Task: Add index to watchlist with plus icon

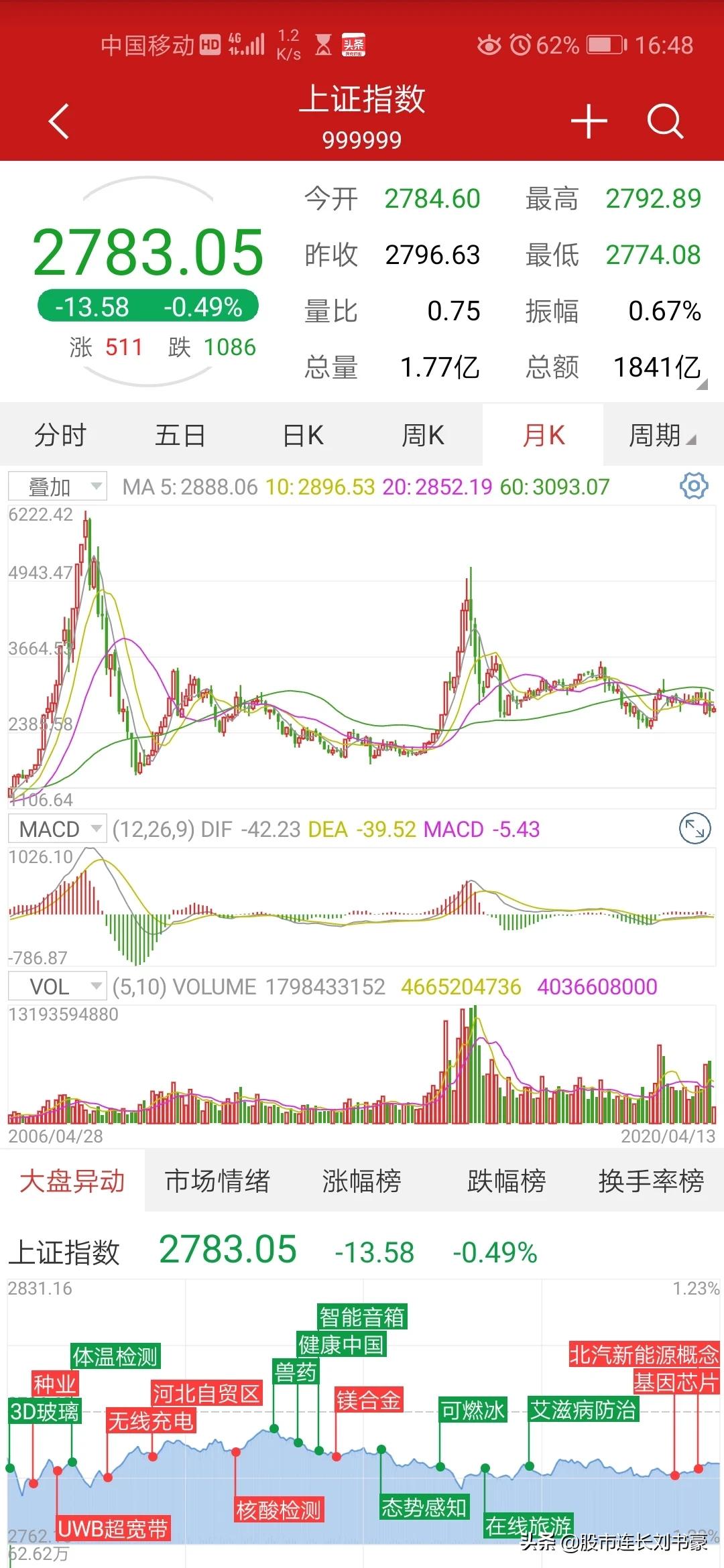Action: pos(589,121)
